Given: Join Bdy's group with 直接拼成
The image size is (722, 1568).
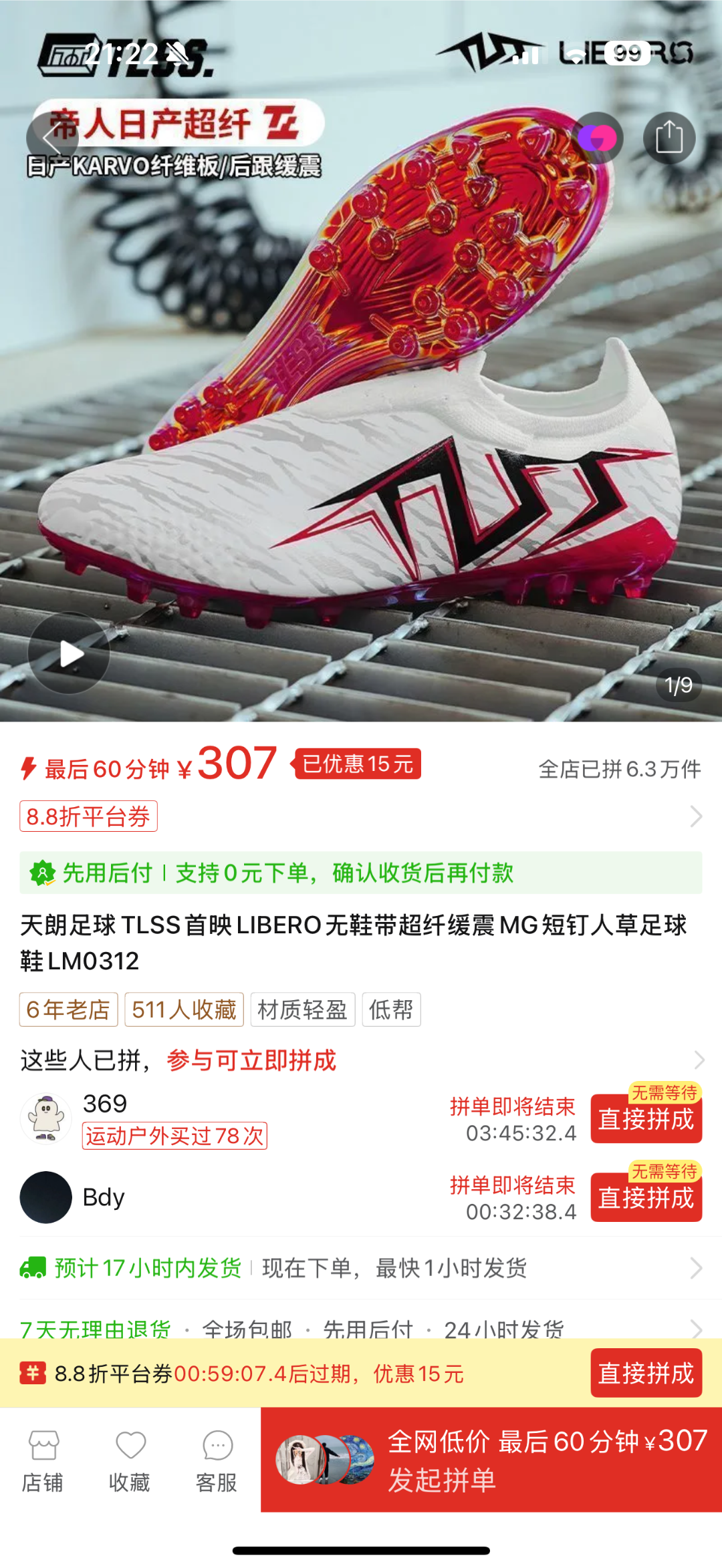Looking at the screenshot, I should coord(646,1197).
